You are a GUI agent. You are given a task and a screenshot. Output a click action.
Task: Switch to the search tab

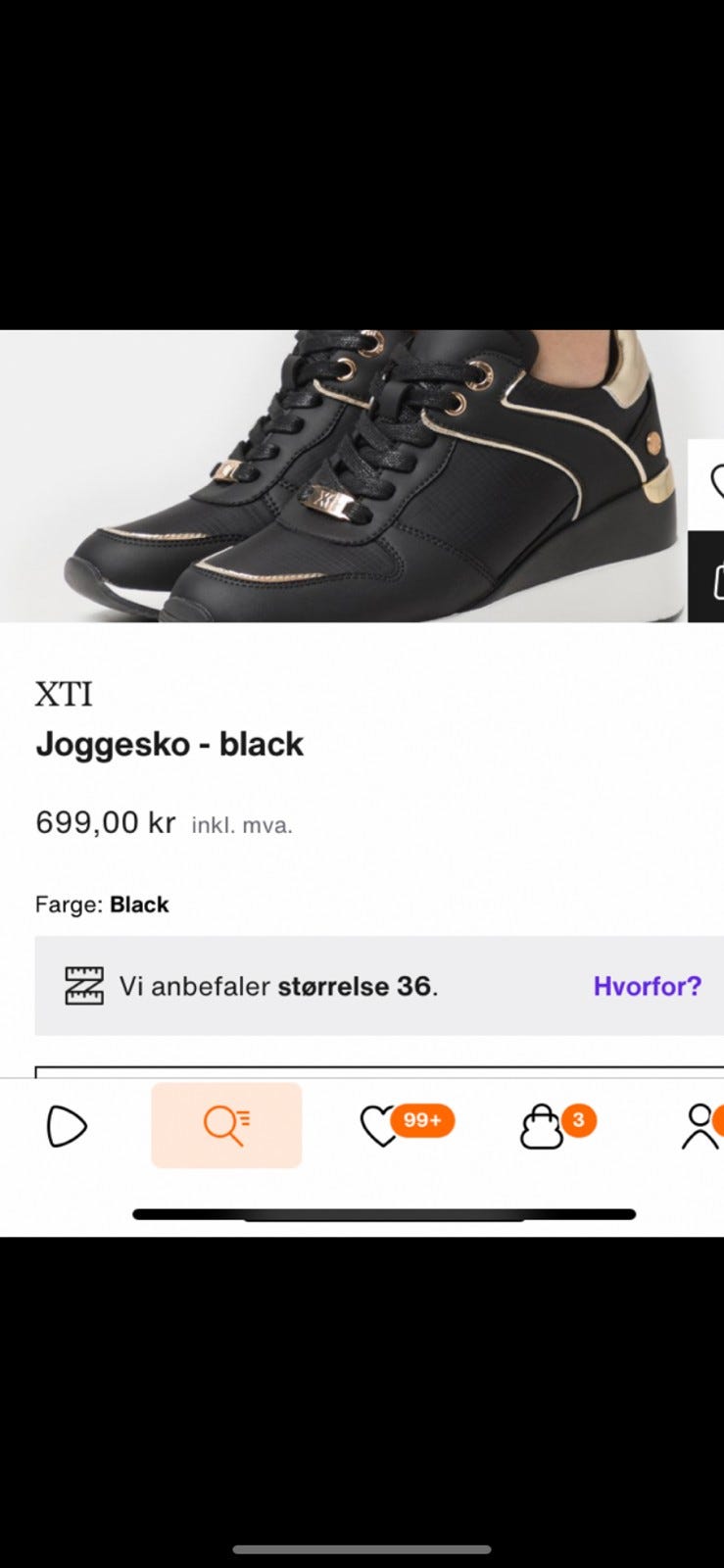click(226, 1125)
